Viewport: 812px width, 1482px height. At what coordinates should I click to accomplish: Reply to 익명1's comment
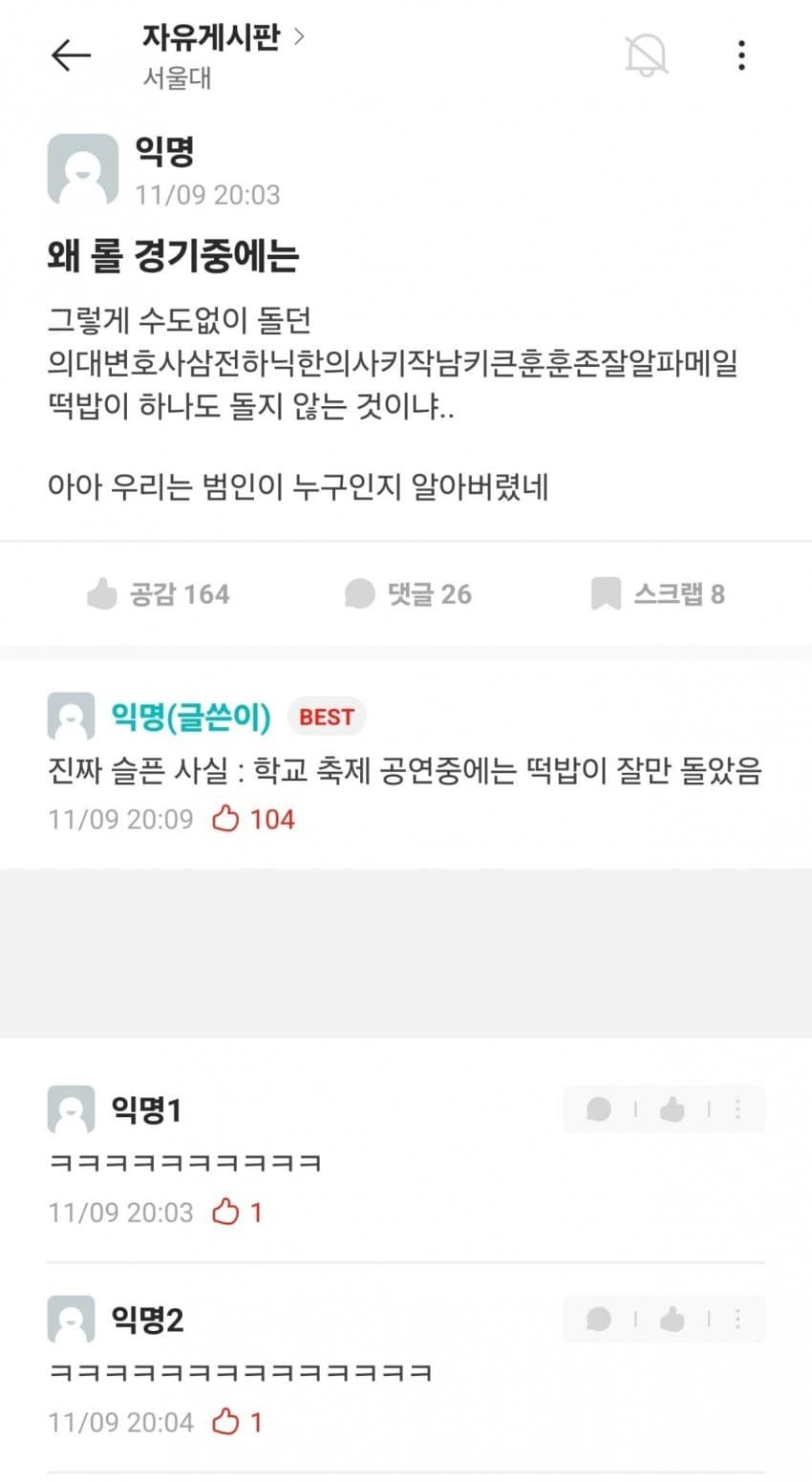599,1109
